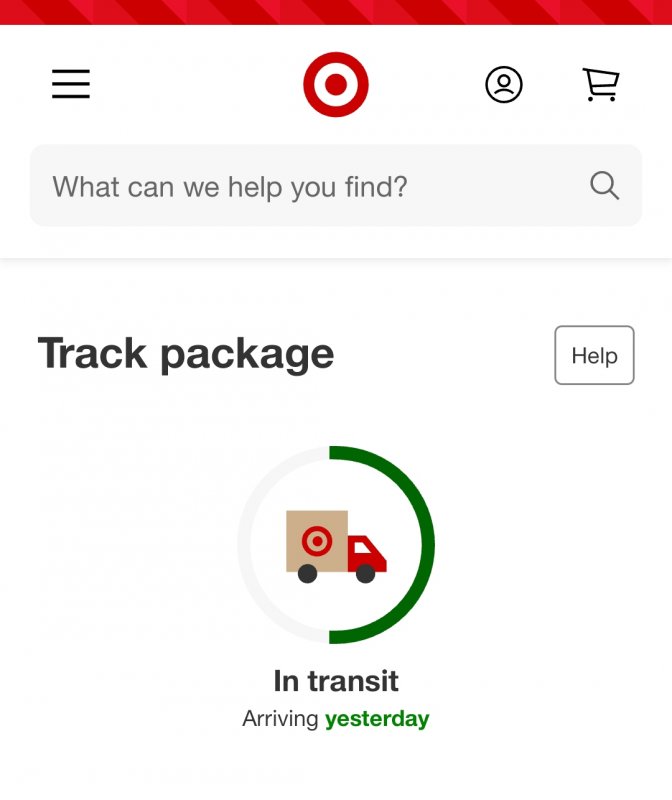Tap the 'What can we help you find?' search field
The height and width of the screenshot is (800, 672).
coord(300,186)
